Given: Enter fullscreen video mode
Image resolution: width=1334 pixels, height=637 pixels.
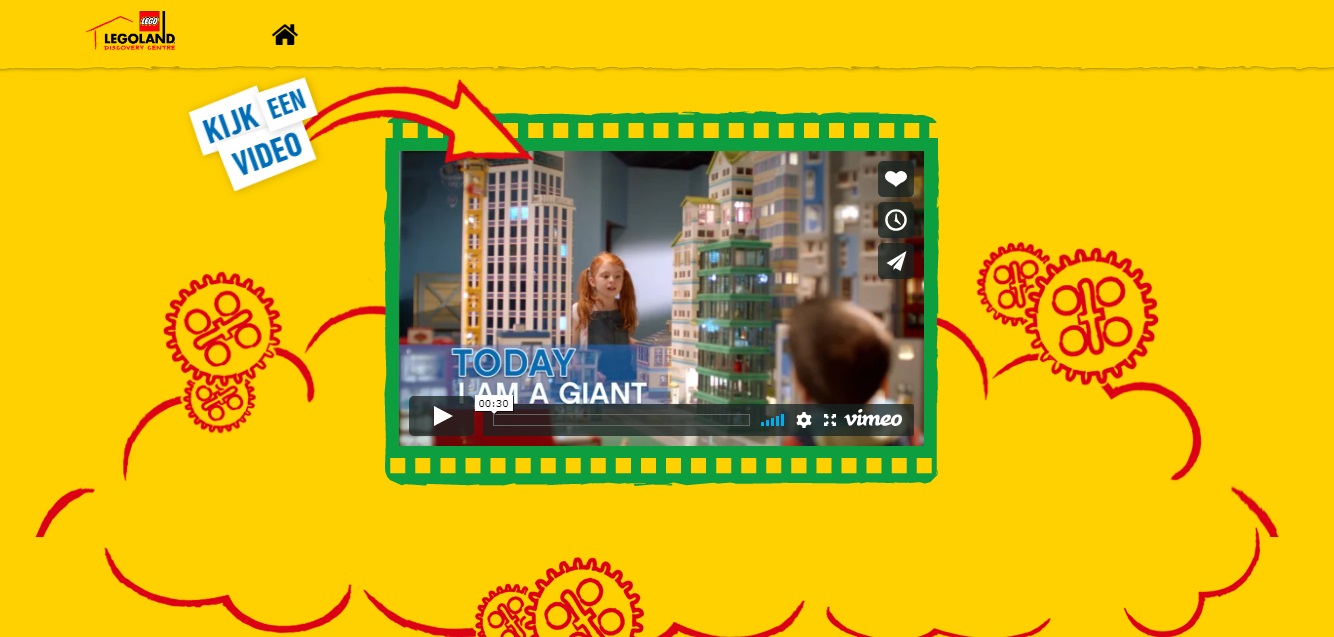Looking at the screenshot, I should pos(830,420).
